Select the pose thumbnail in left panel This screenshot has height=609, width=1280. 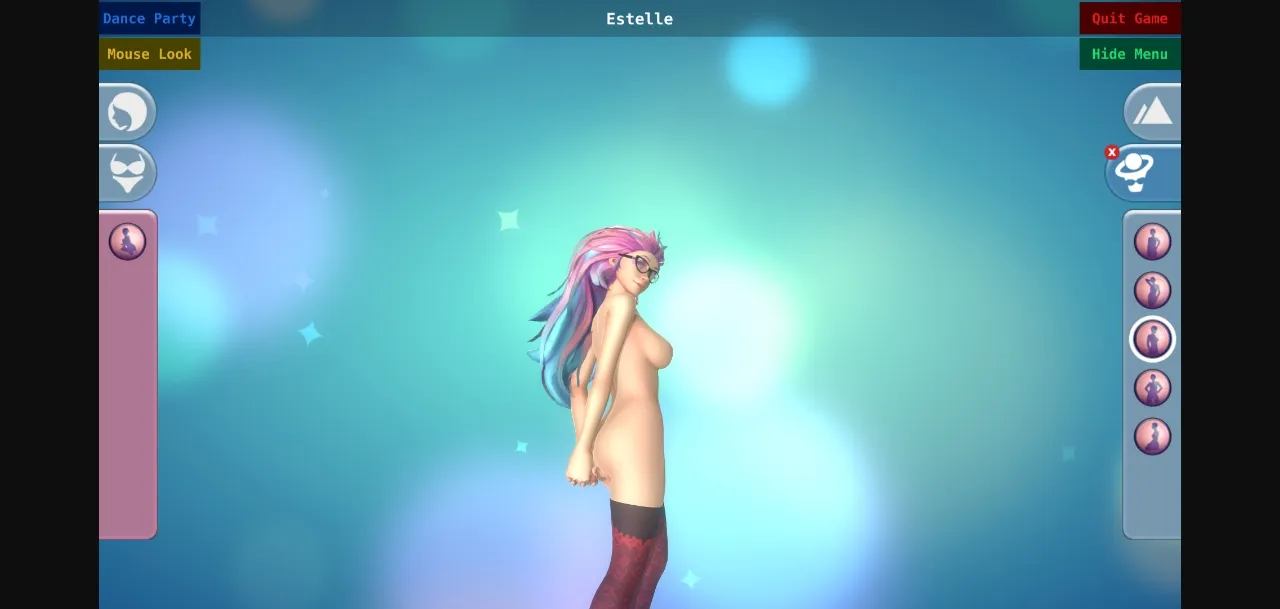click(x=127, y=241)
